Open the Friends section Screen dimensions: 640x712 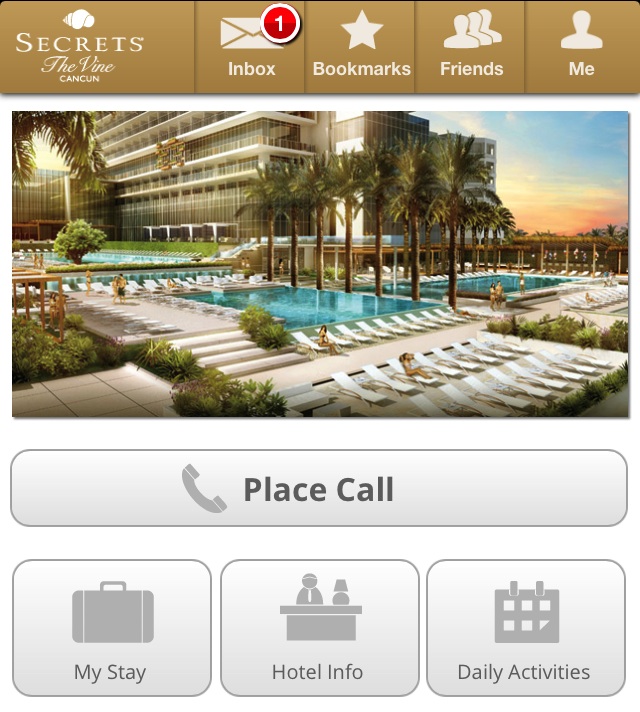[x=471, y=46]
